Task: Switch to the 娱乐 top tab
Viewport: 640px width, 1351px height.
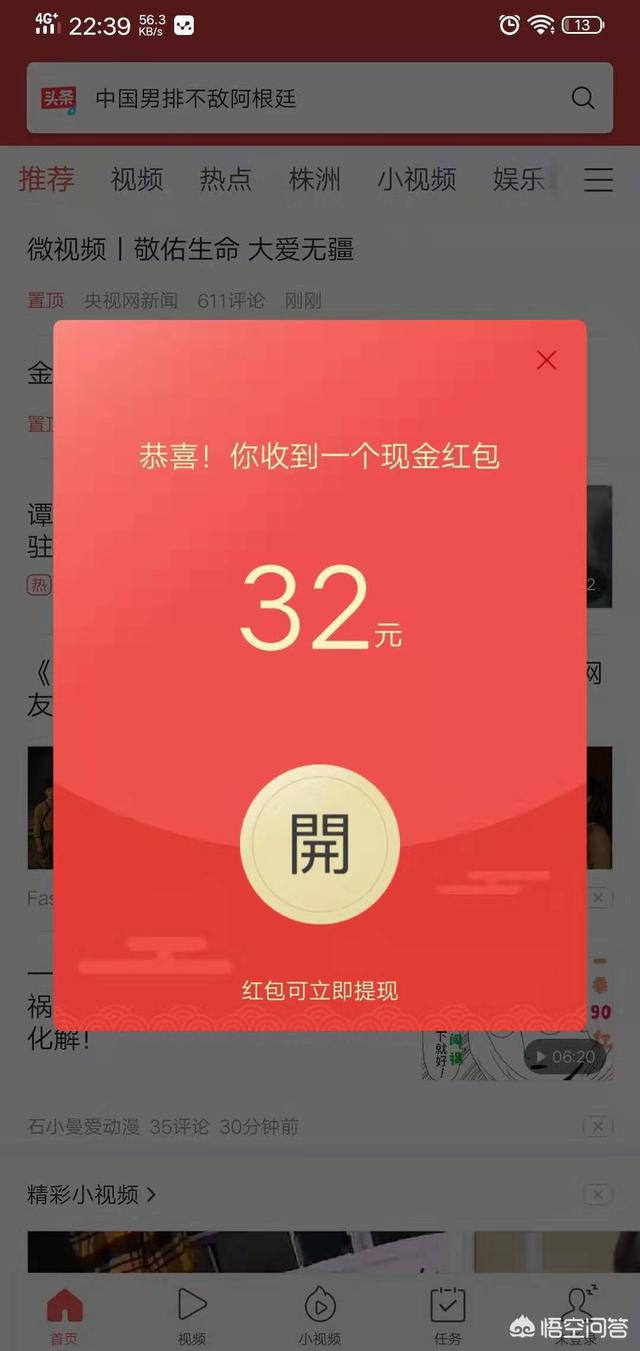Action: pos(518,180)
